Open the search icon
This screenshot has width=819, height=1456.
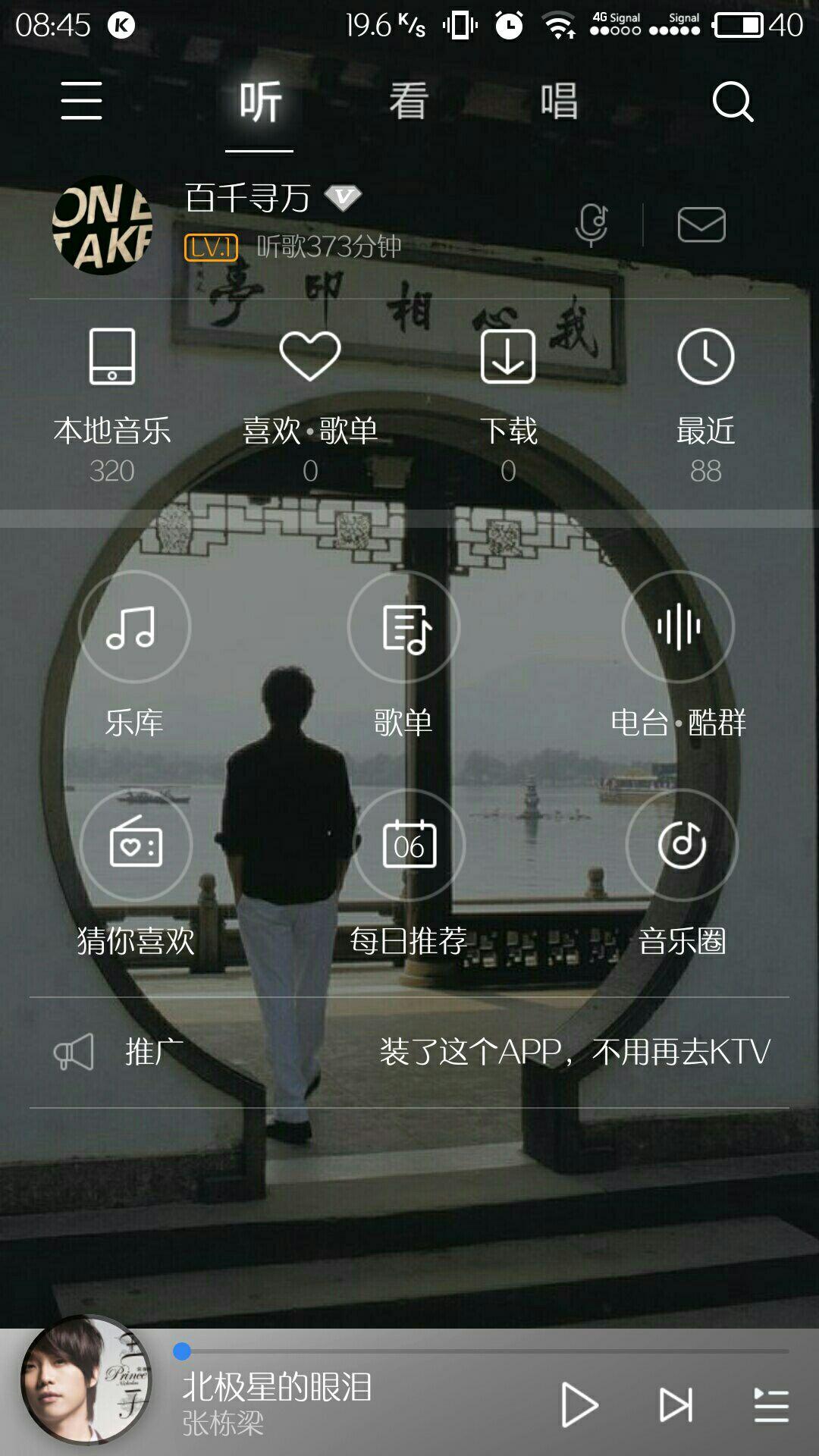click(733, 101)
